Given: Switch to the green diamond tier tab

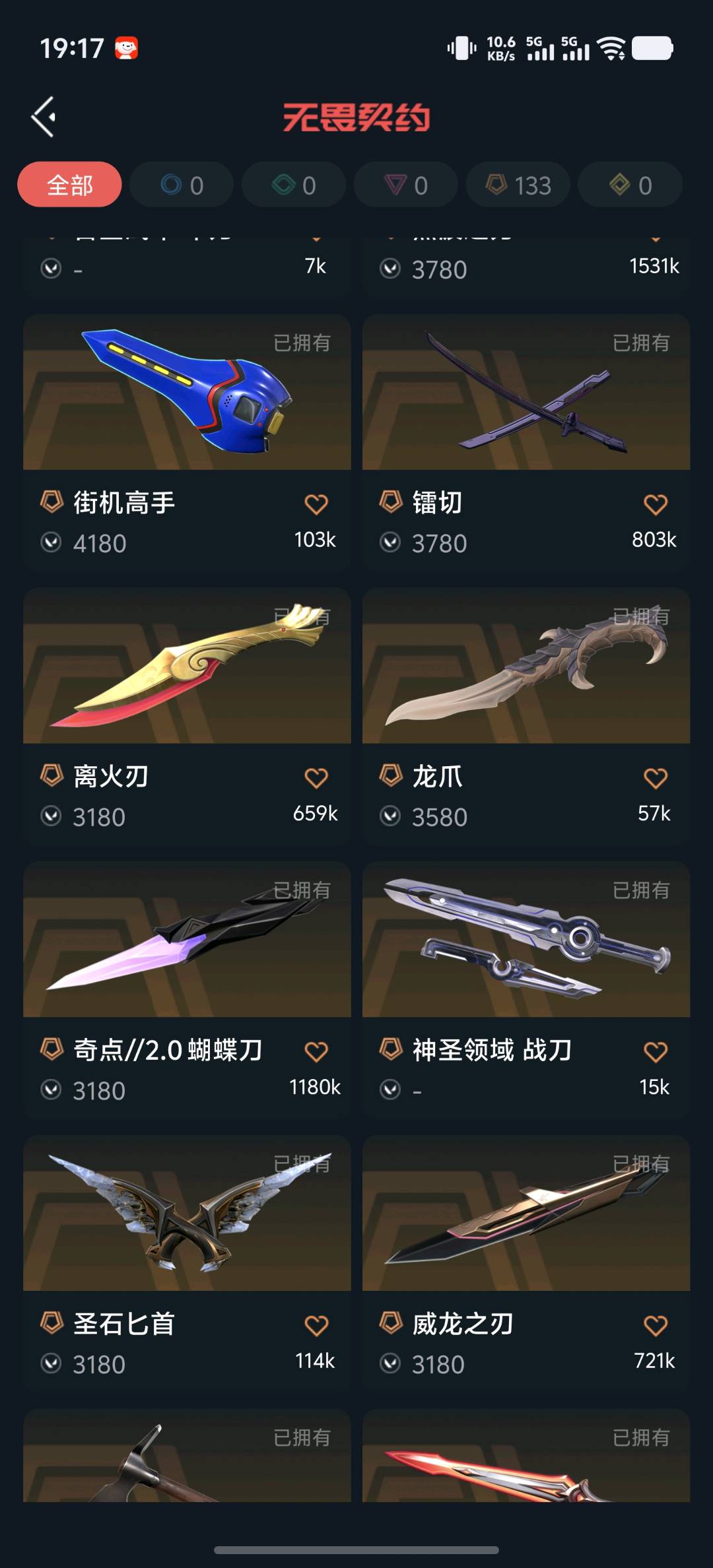Looking at the screenshot, I should pyautogui.click(x=294, y=185).
